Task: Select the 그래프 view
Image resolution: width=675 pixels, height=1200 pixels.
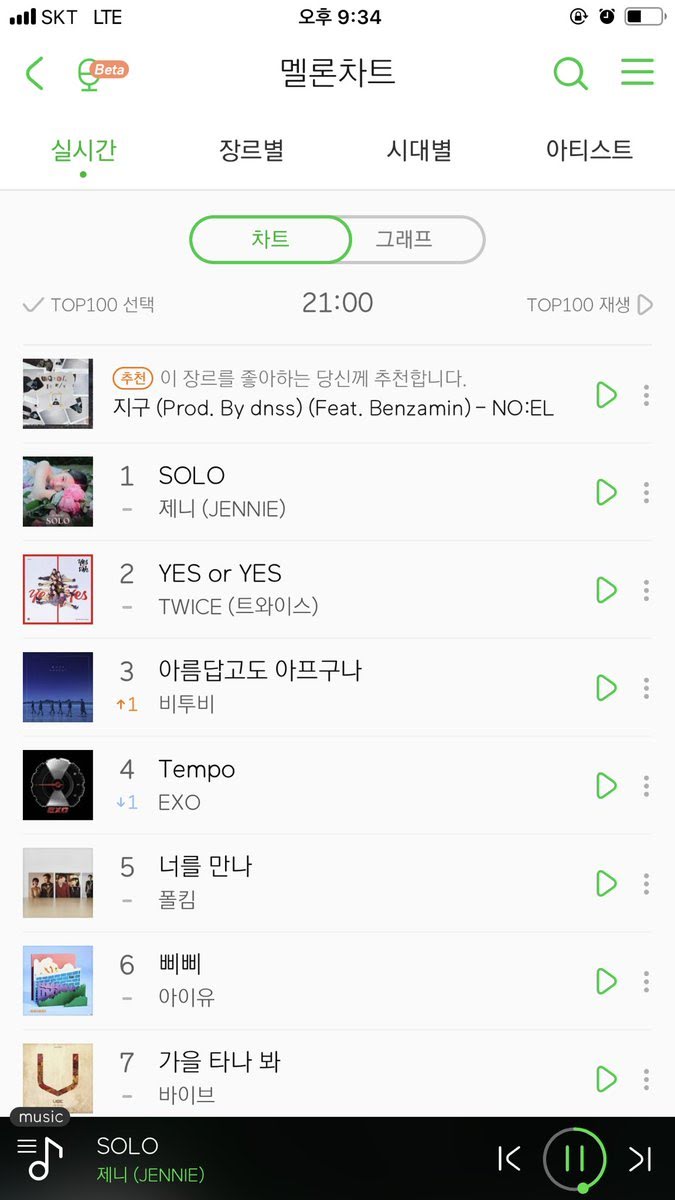Action: 405,240
